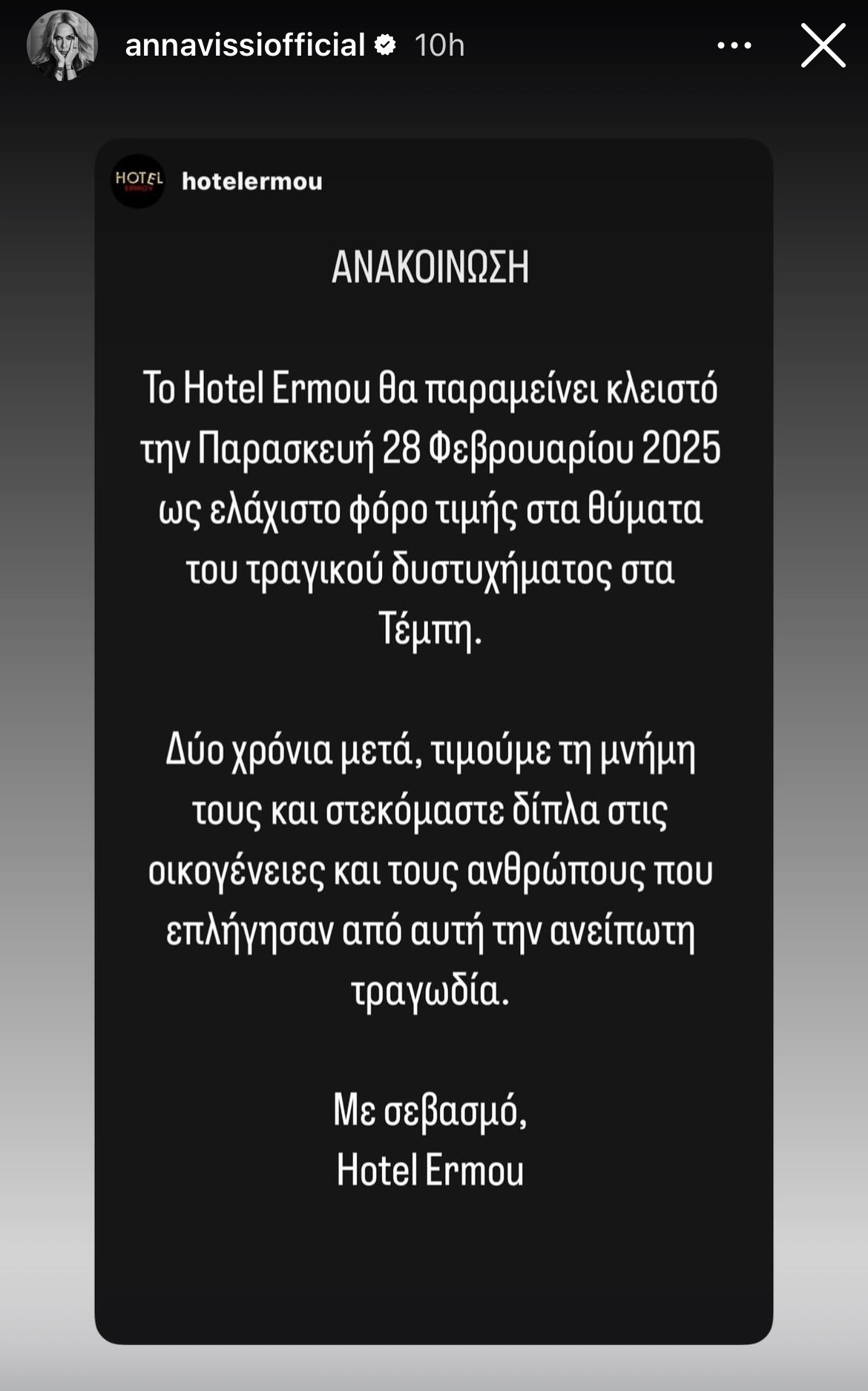This screenshot has height=1391, width=868.
Task: Open annavissiofficial profile picture
Action: (62, 45)
